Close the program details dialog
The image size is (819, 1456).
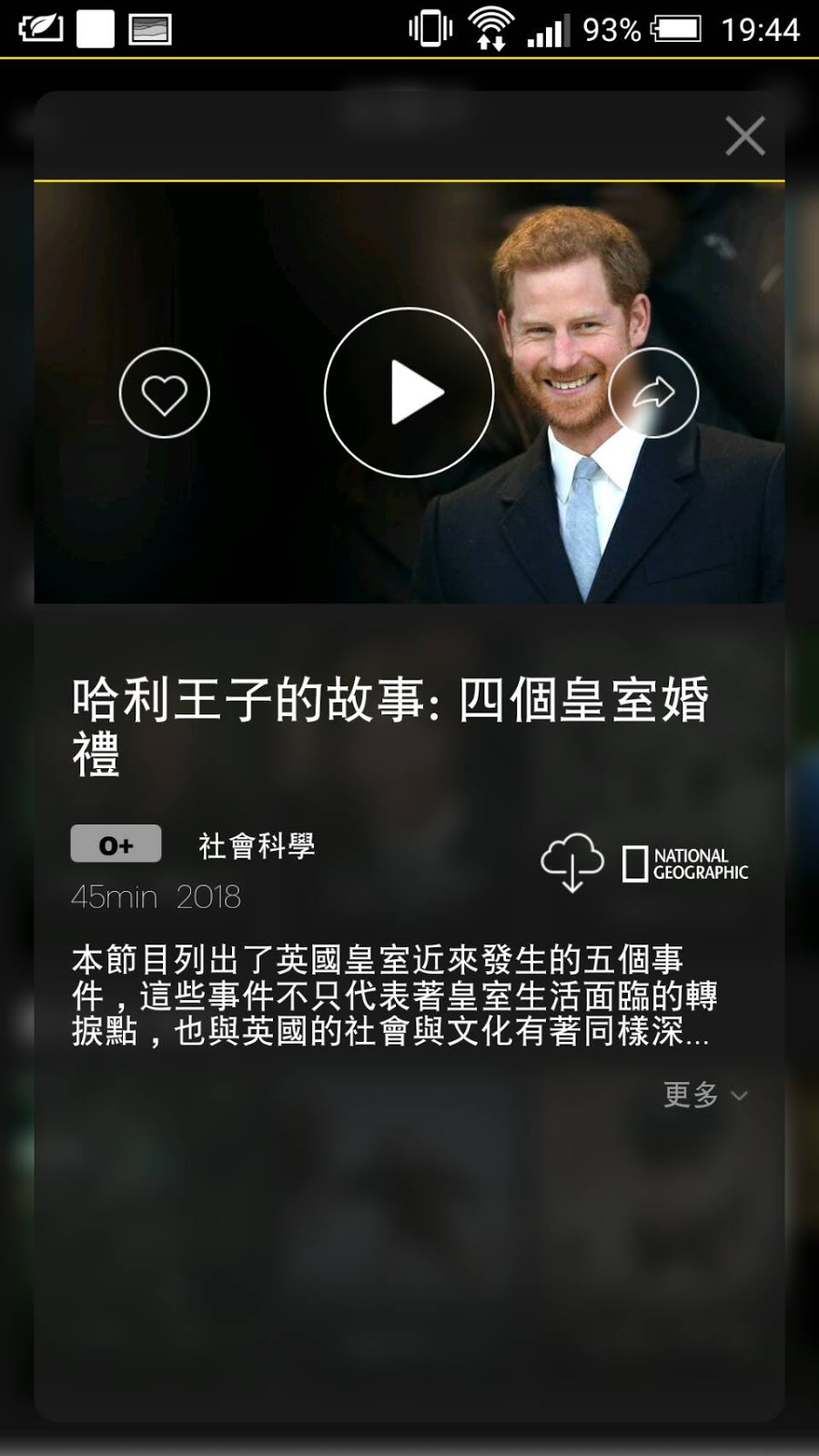744,136
